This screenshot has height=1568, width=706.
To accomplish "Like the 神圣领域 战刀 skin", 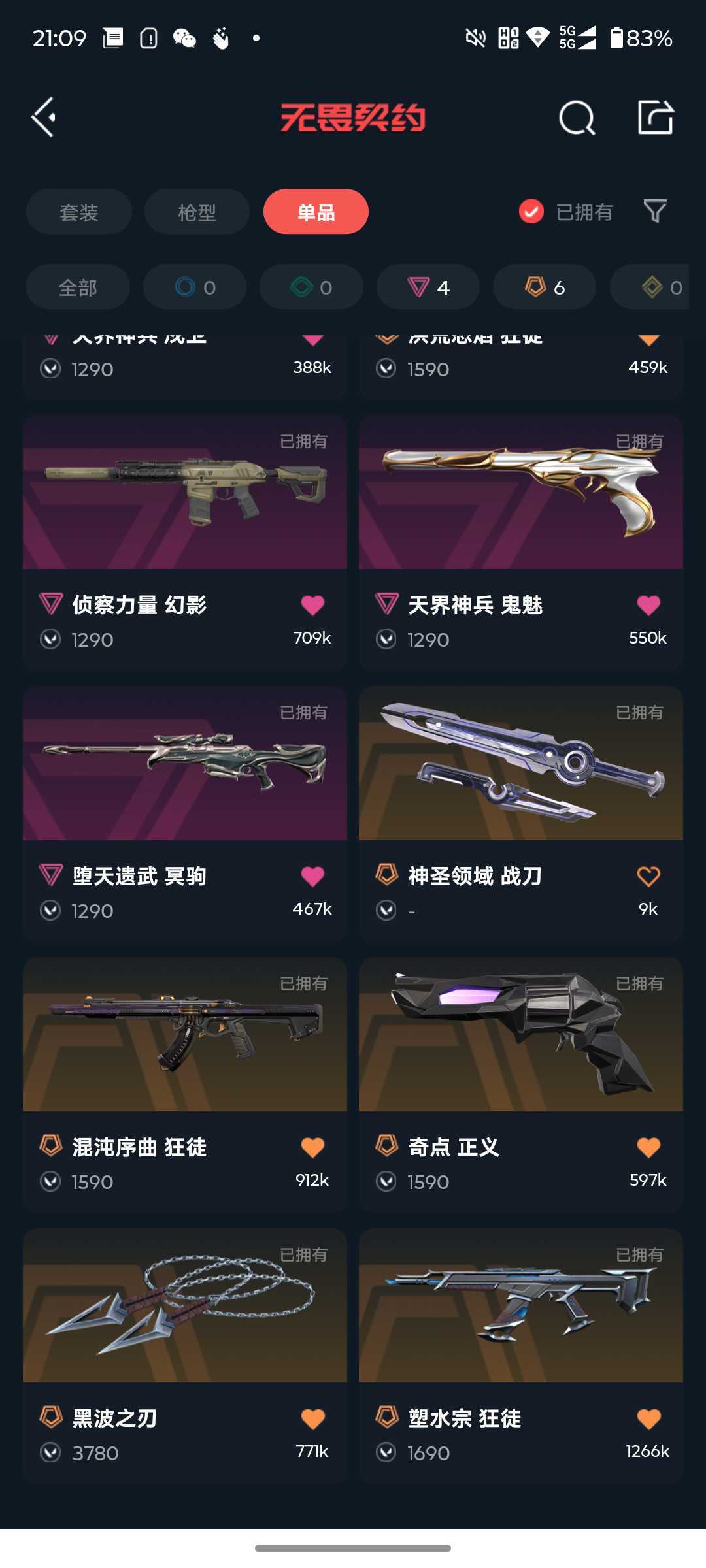I will coord(648,876).
